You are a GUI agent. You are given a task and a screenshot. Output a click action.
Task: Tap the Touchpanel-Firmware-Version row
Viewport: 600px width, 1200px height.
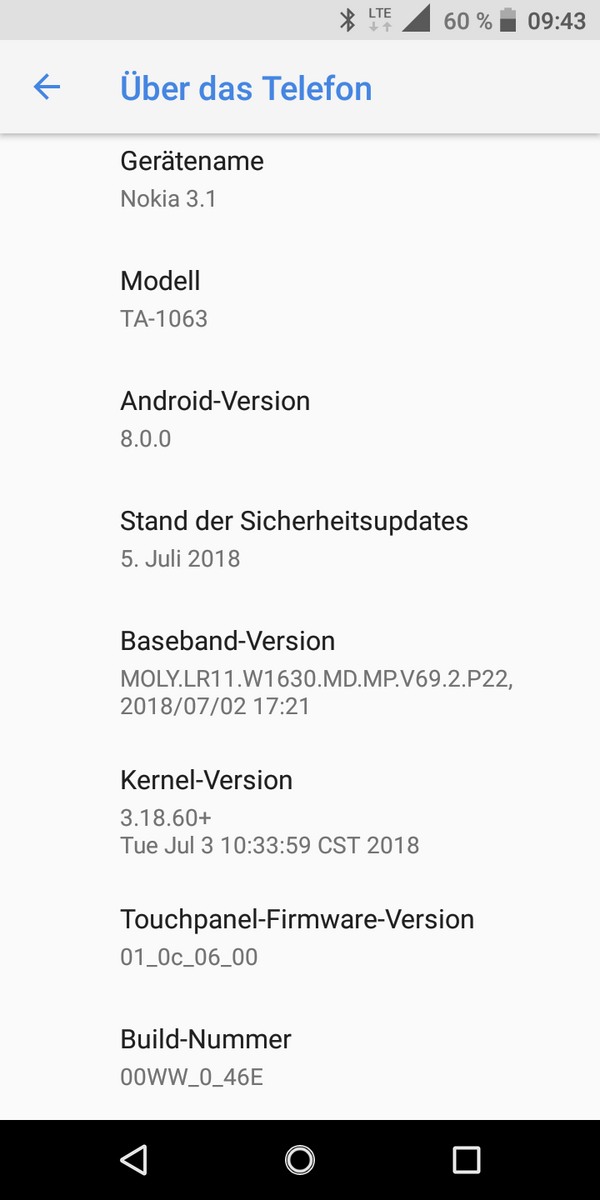click(x=300, y=937)
